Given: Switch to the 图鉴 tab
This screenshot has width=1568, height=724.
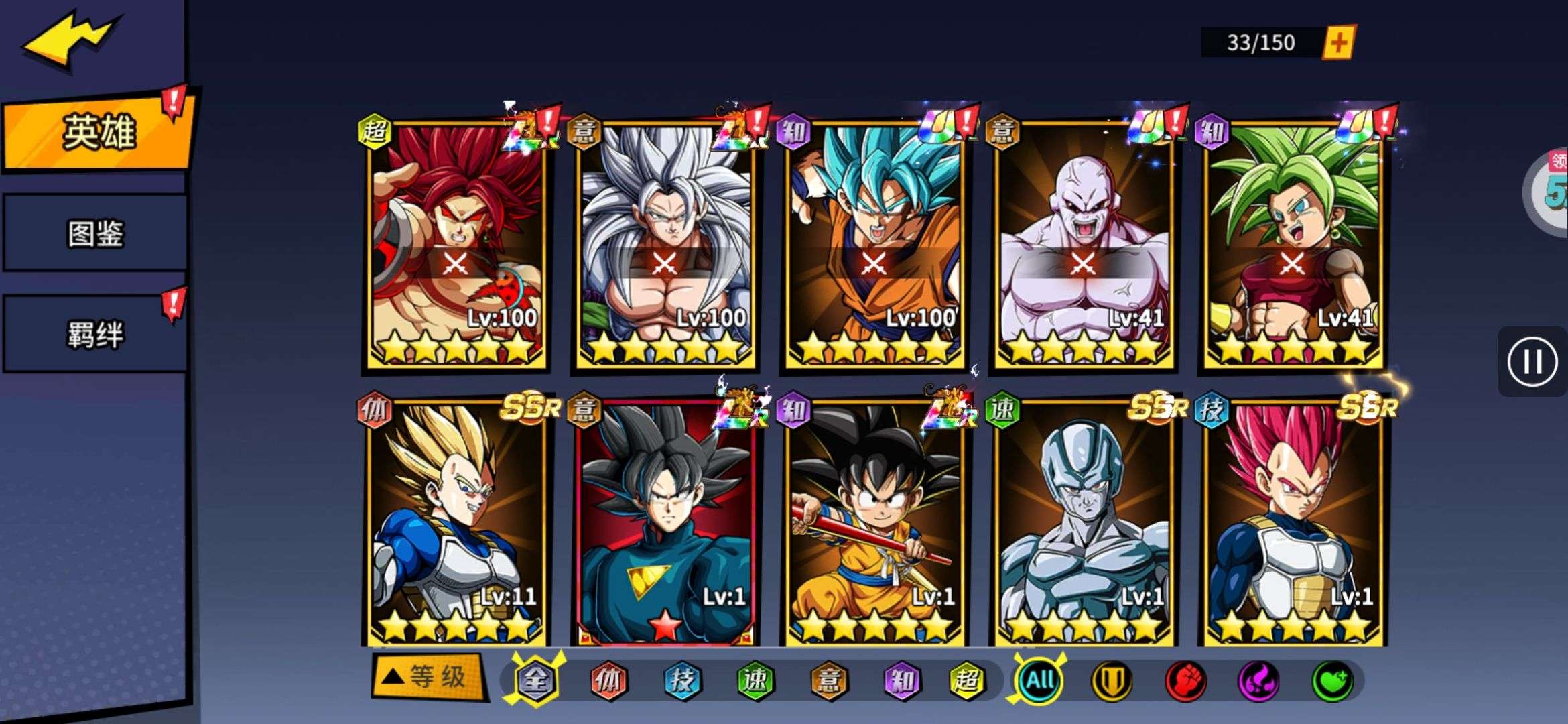Looking at the screenshot, I should coord(95,233).
